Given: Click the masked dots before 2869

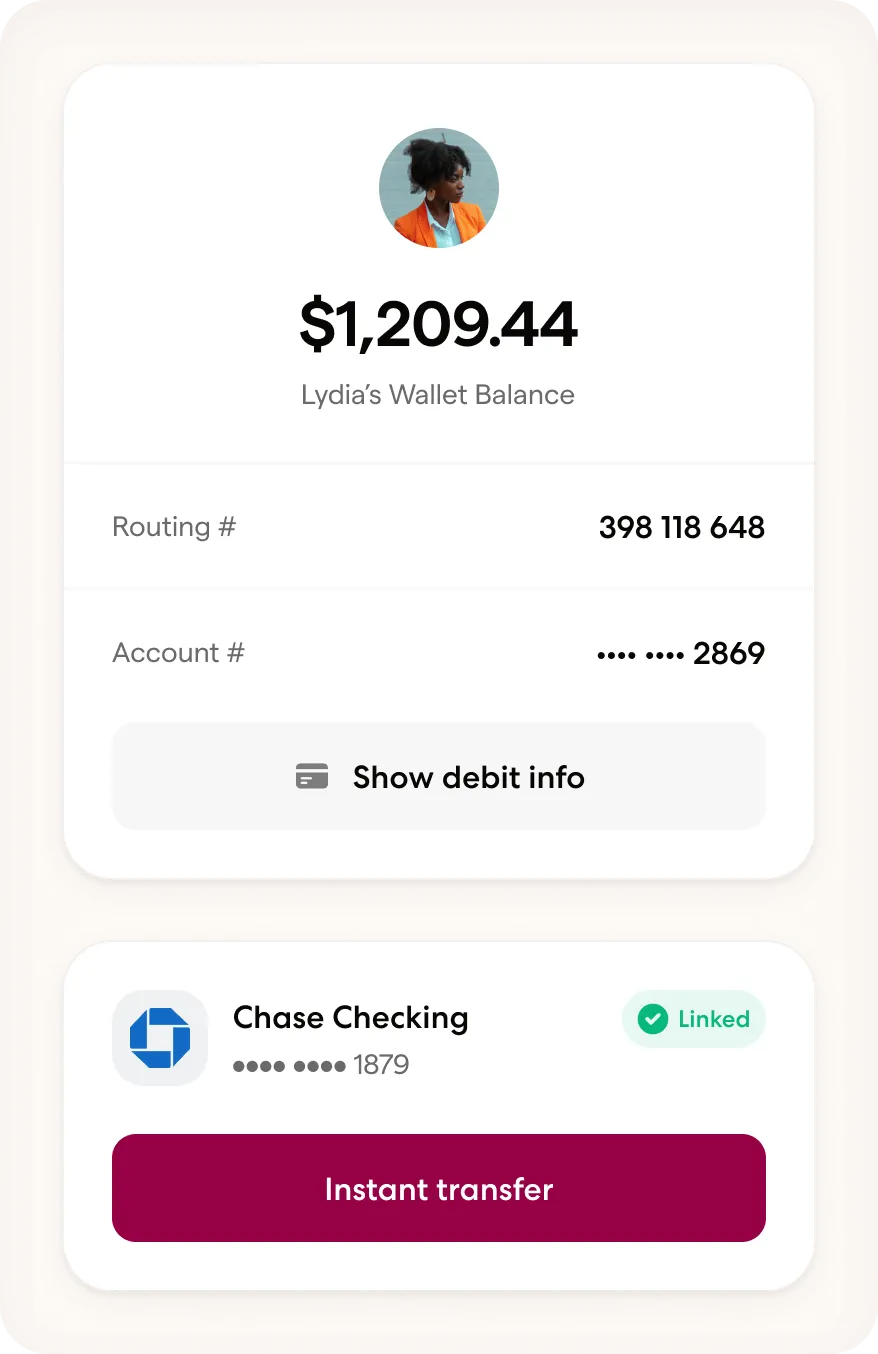Looking at the screenshot, I should point(640,653).
